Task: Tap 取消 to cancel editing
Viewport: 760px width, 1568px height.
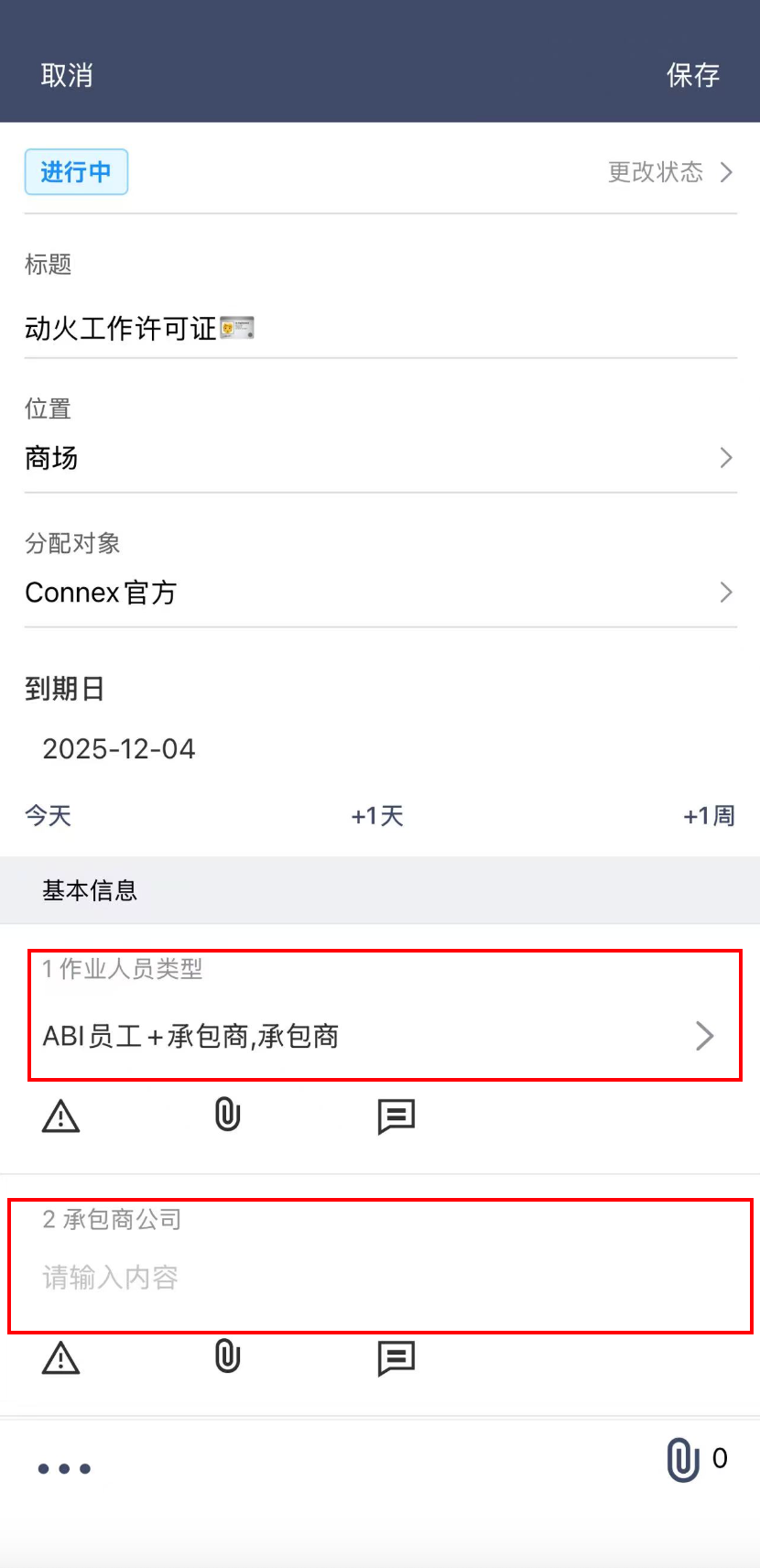Action: (x=67, y=75)
